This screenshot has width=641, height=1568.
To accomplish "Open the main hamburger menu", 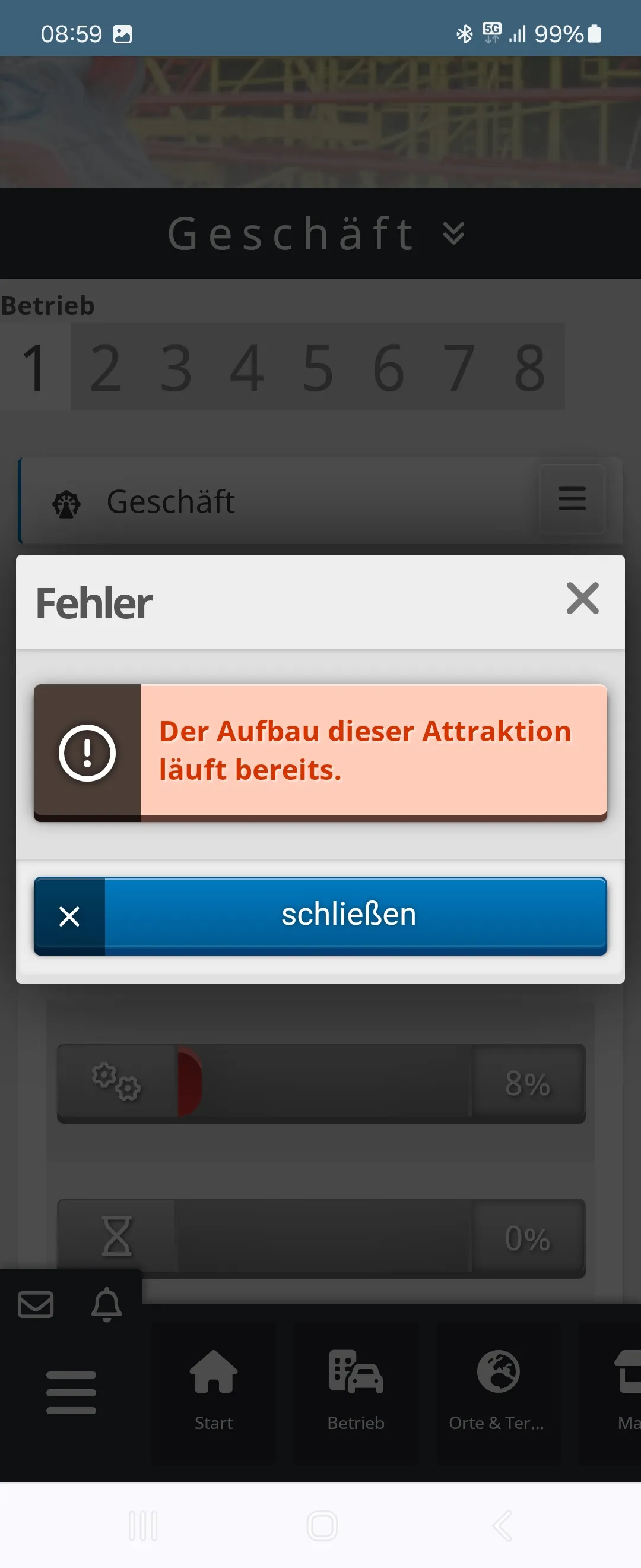I will tap(71, 1393).
